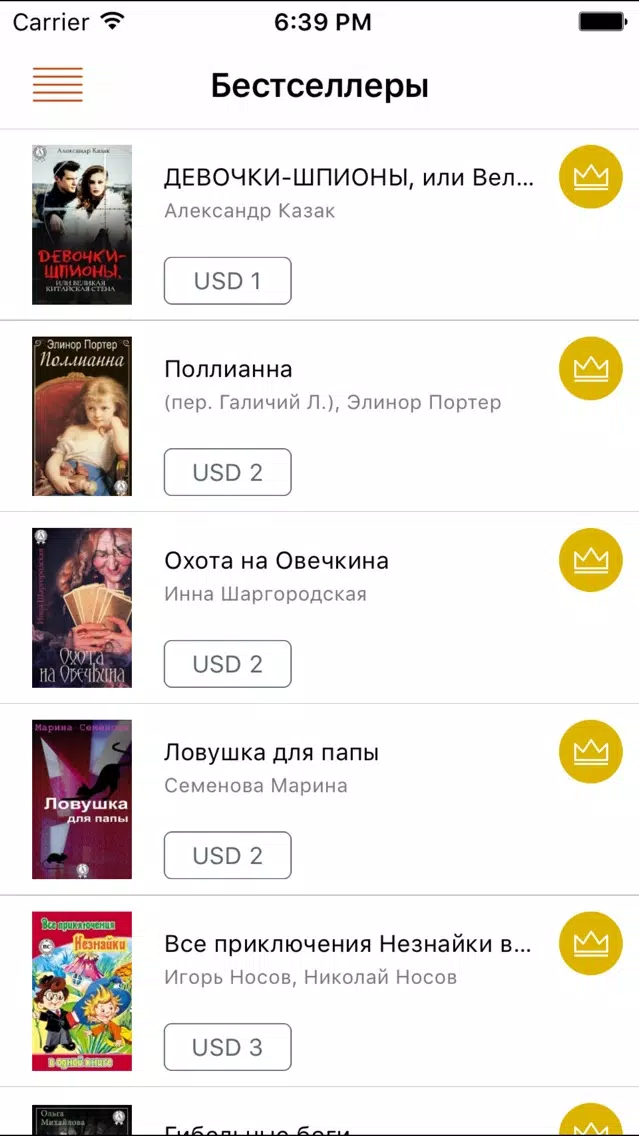639x1136 pixels.
Task: Buy ДЕВОЧКИ-ШПИОНЫ for USD 1
Action: pyautogui.click(x=227, y=280)
